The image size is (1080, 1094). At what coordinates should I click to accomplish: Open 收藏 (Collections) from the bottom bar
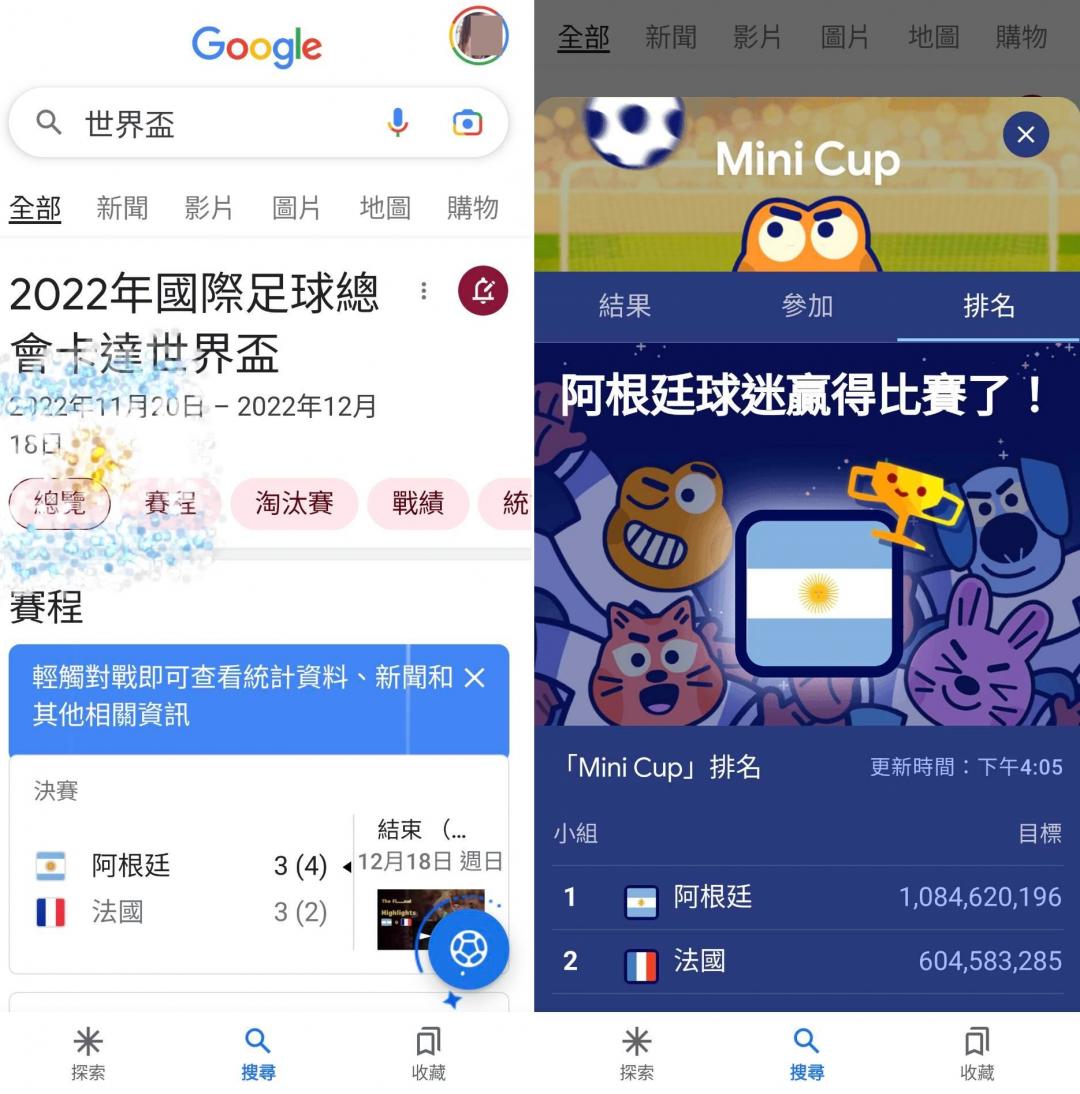pyautogui.click(x=427, y=1052)
